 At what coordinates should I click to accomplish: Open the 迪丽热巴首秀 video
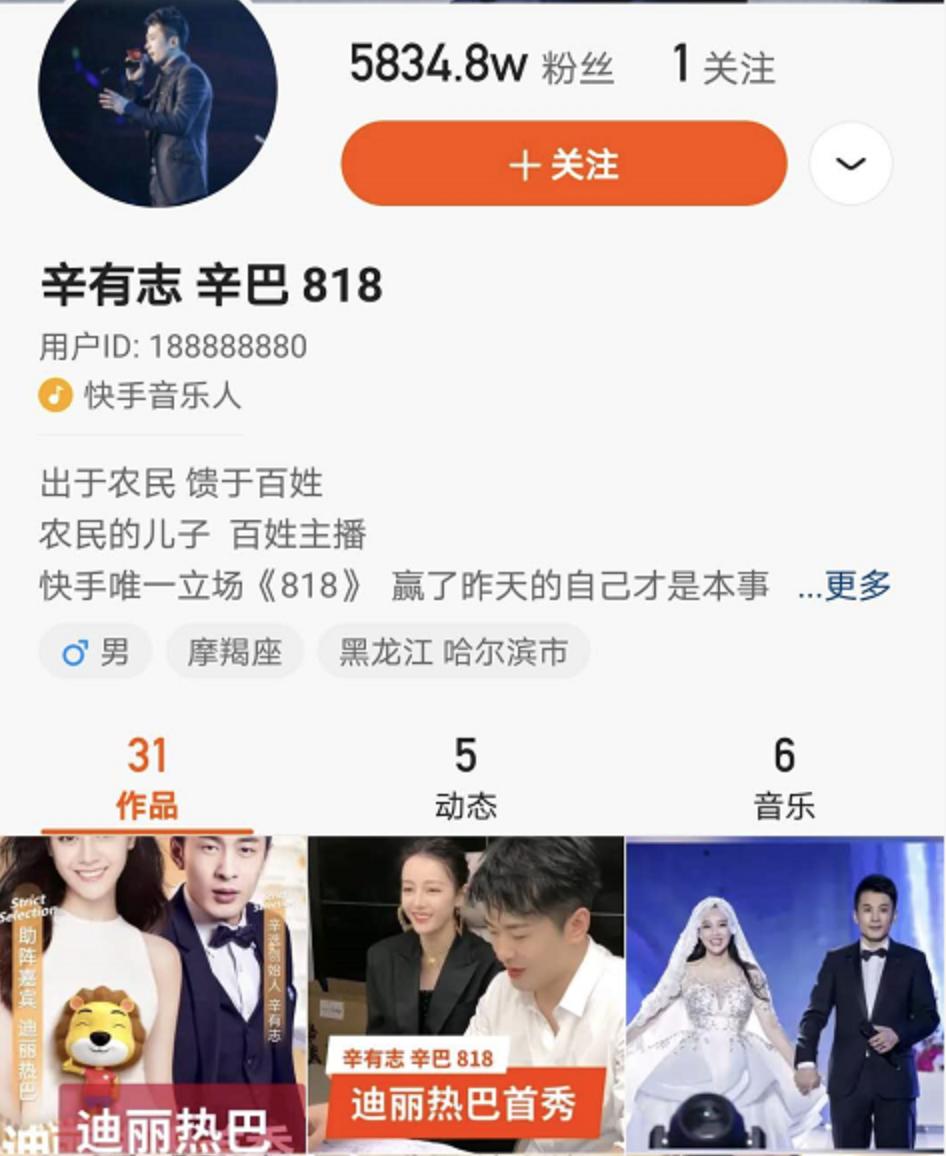(465, 995)
